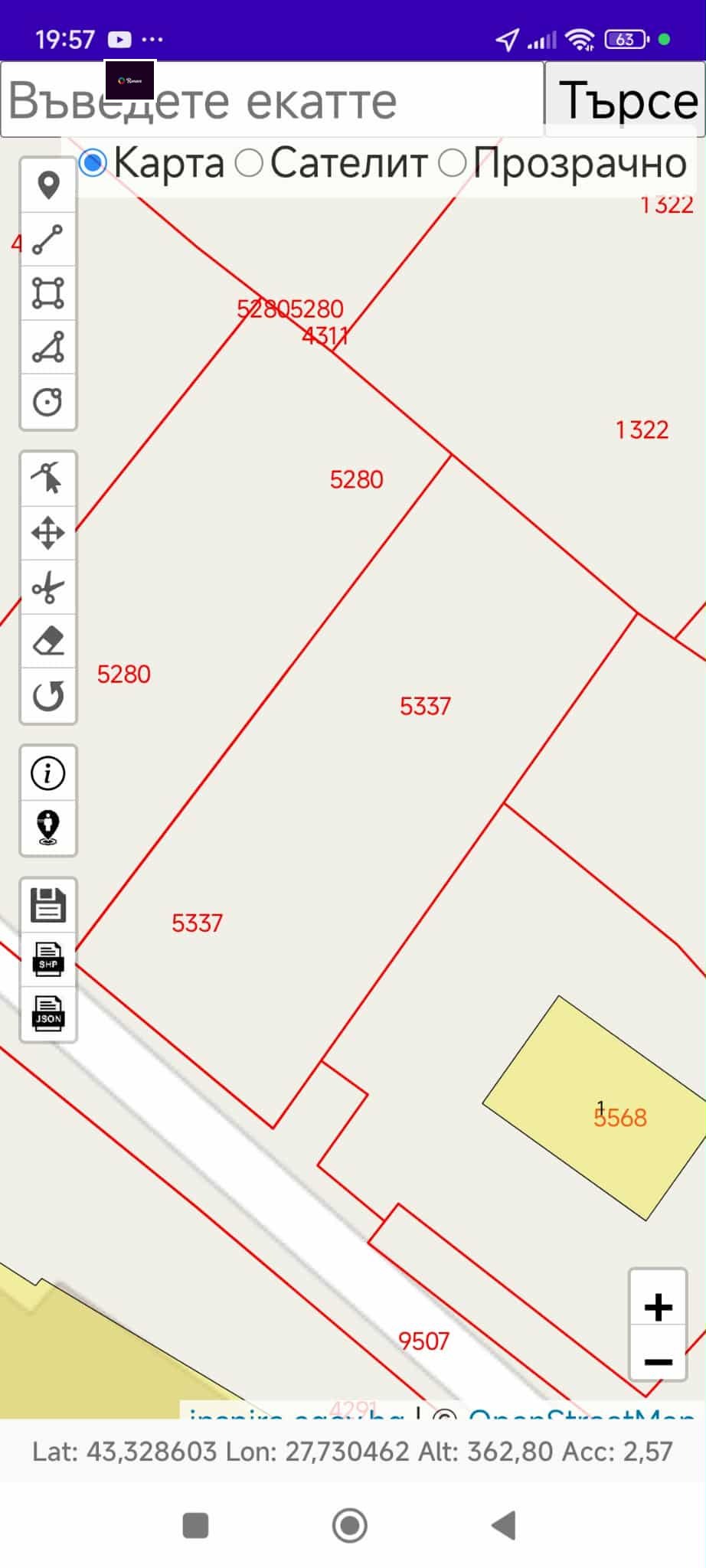Pick the eraser tool

[x=48, y=641]
